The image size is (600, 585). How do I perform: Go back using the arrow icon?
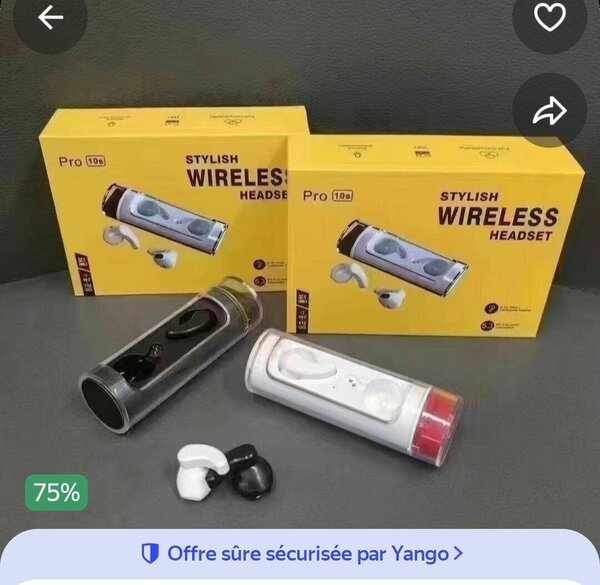click(50, 18)
